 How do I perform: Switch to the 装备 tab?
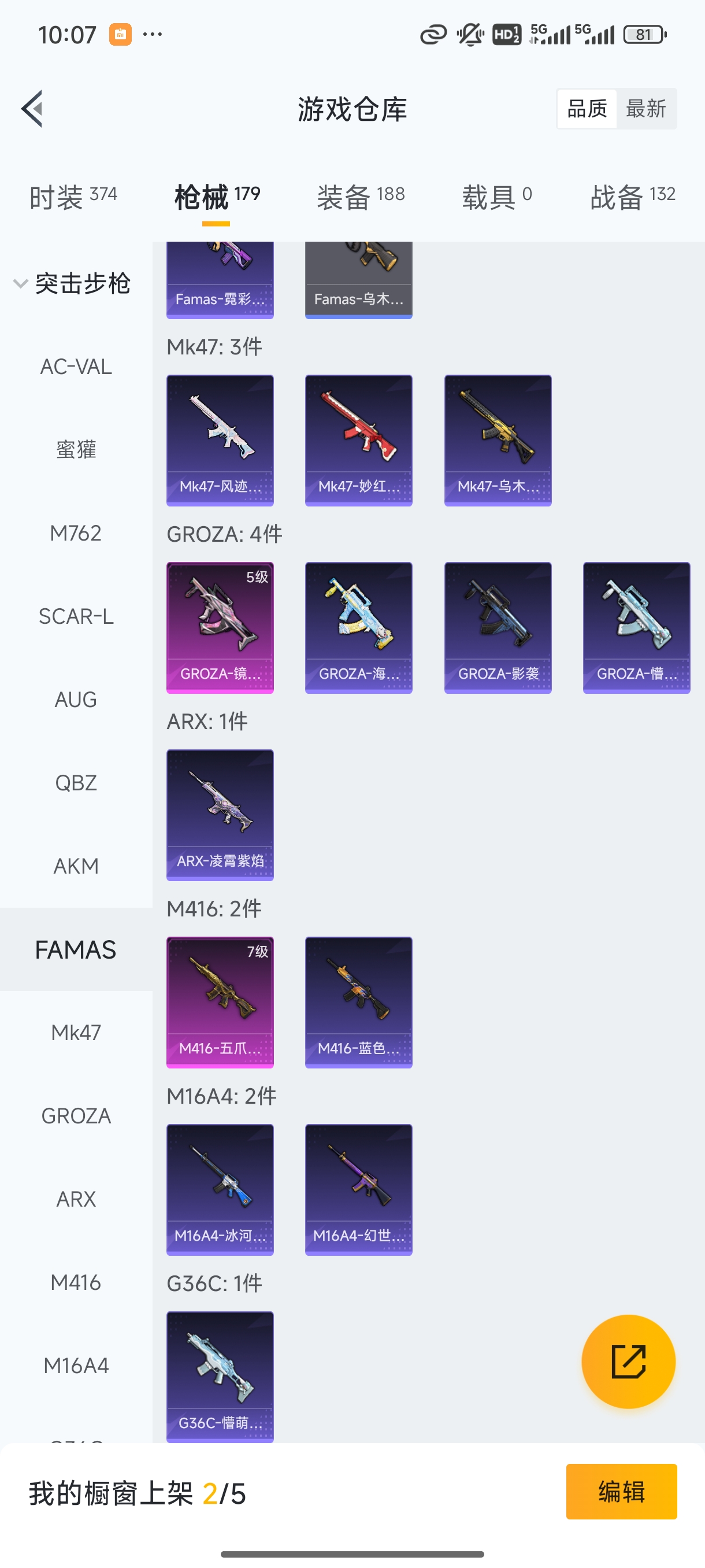pyautogui.click(x=360, y=197)
